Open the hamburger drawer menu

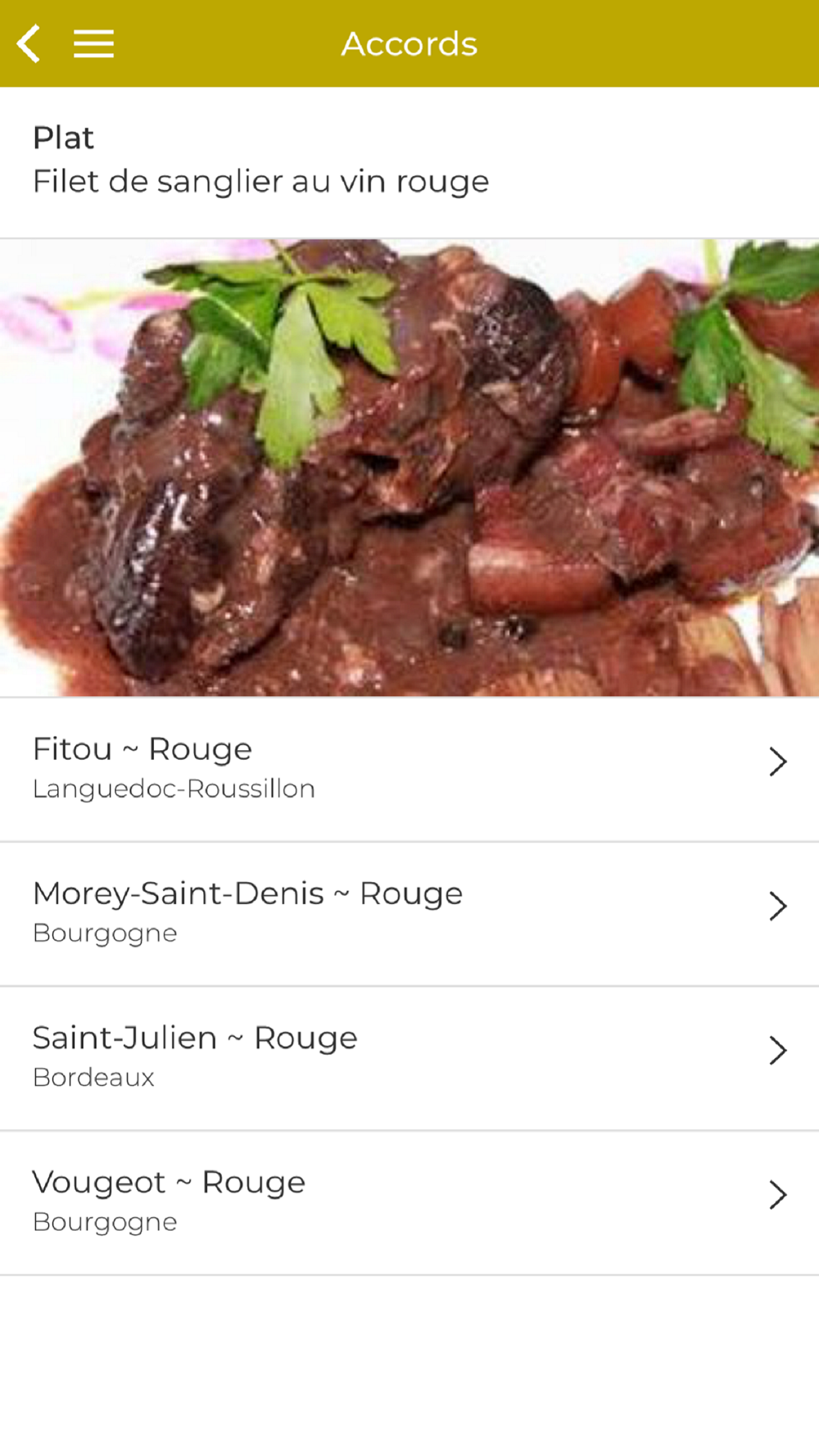(x=93, y=43)
